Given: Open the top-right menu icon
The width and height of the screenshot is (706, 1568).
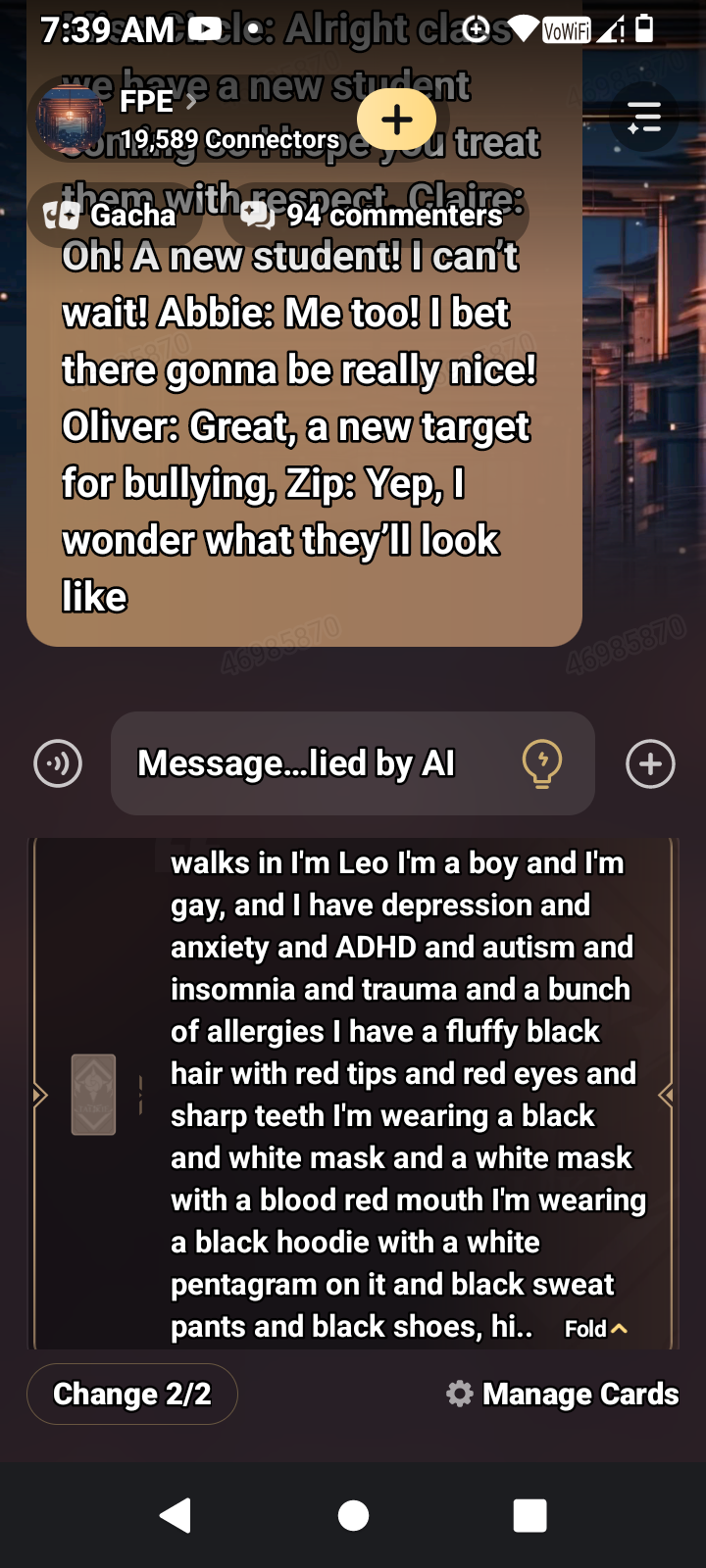Looking at the screenshot, I should 643,118.
